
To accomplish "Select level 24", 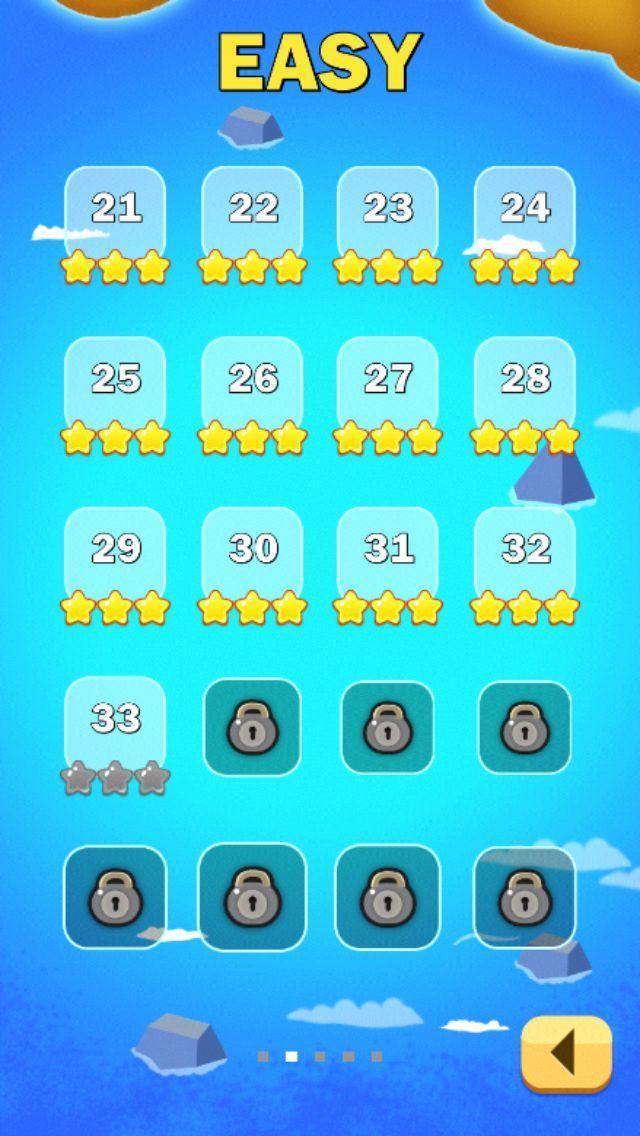I will point(525,215).
